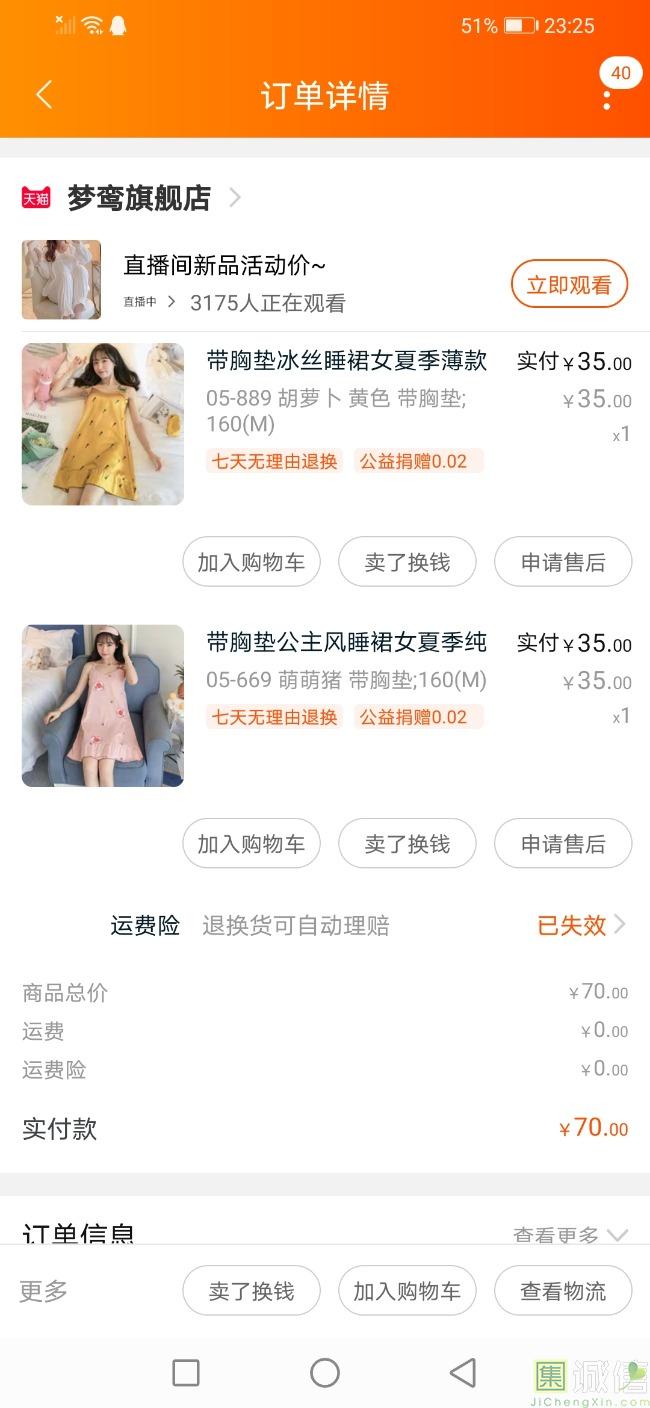Open the 梦鸾旗舰店 store page

140,198
